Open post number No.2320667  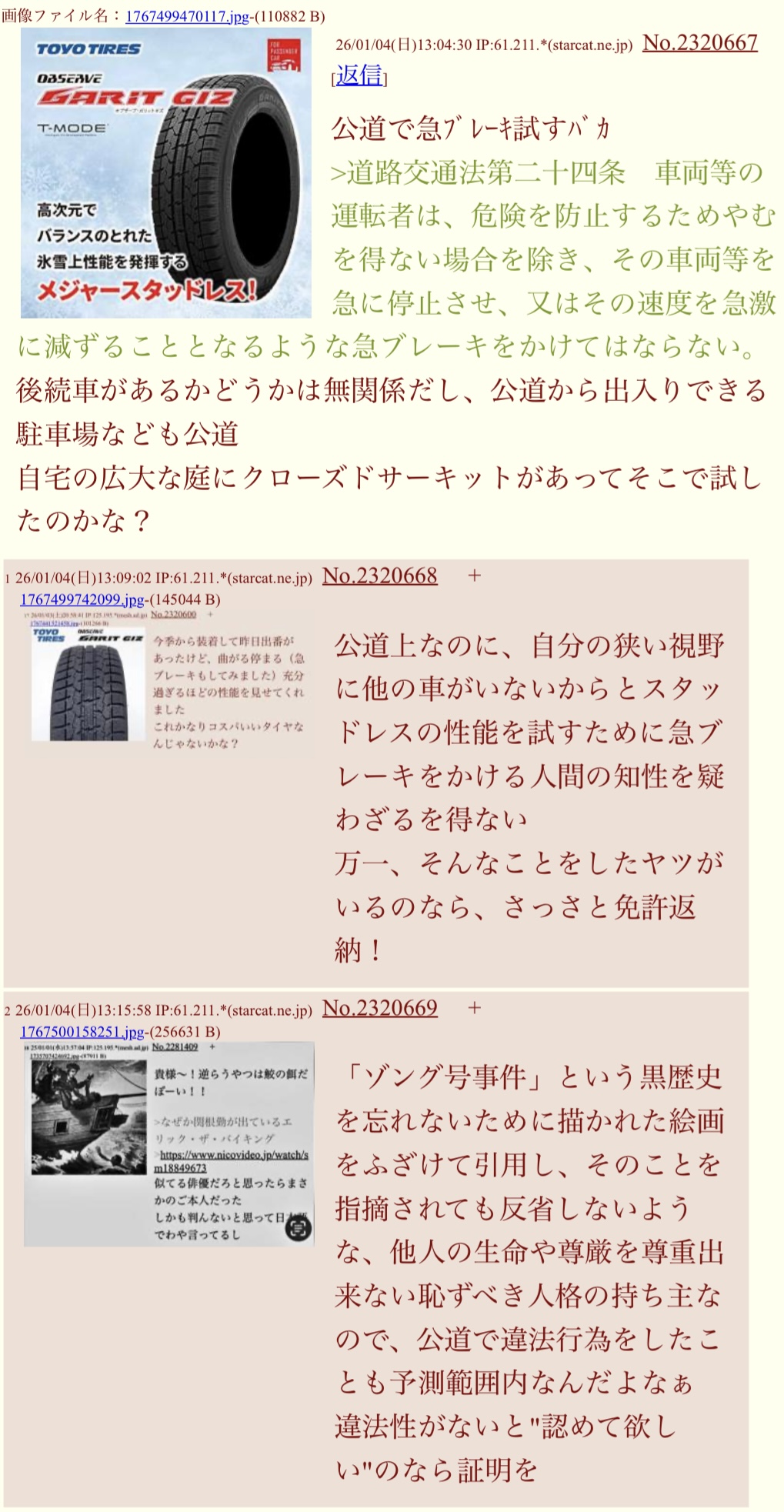pos(699,43)
